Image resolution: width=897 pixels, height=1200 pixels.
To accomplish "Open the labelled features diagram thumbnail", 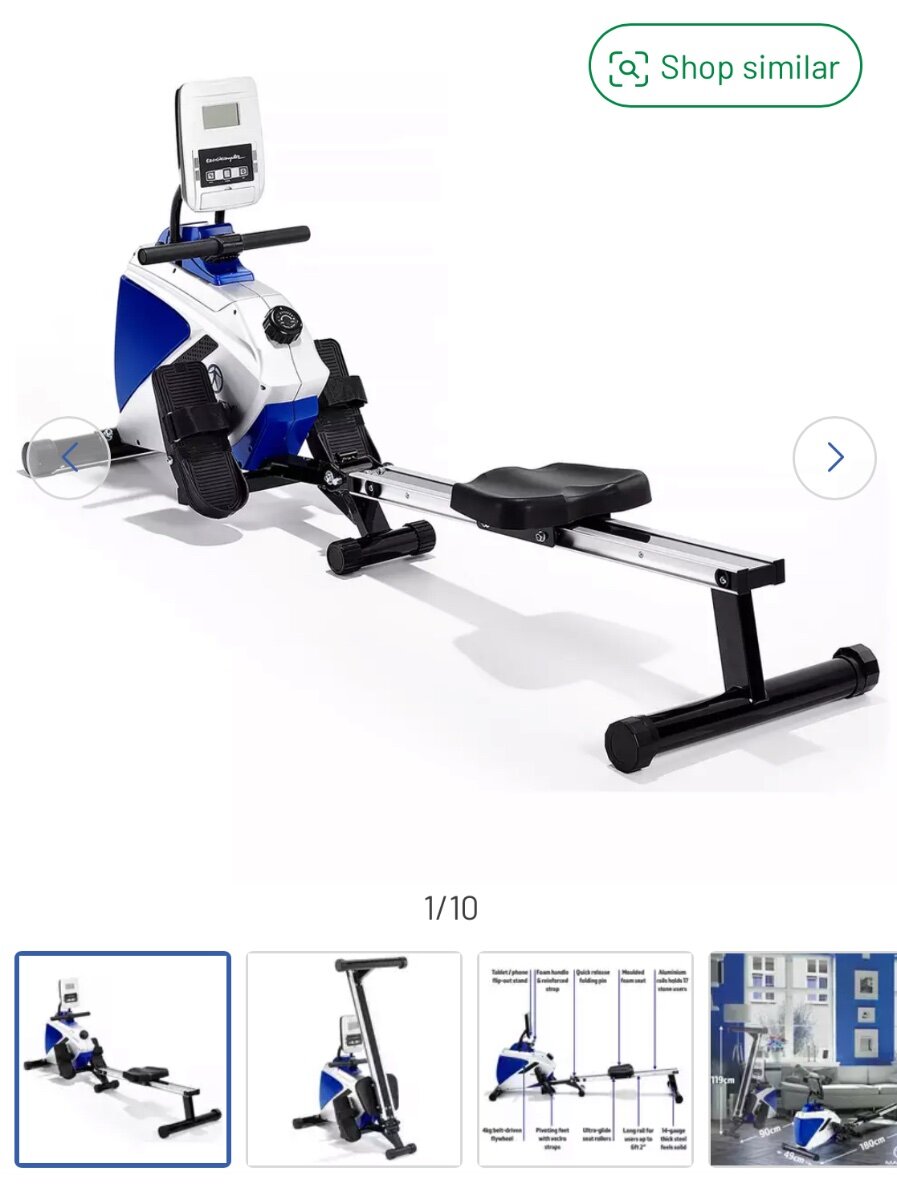I will (585, 1059).
